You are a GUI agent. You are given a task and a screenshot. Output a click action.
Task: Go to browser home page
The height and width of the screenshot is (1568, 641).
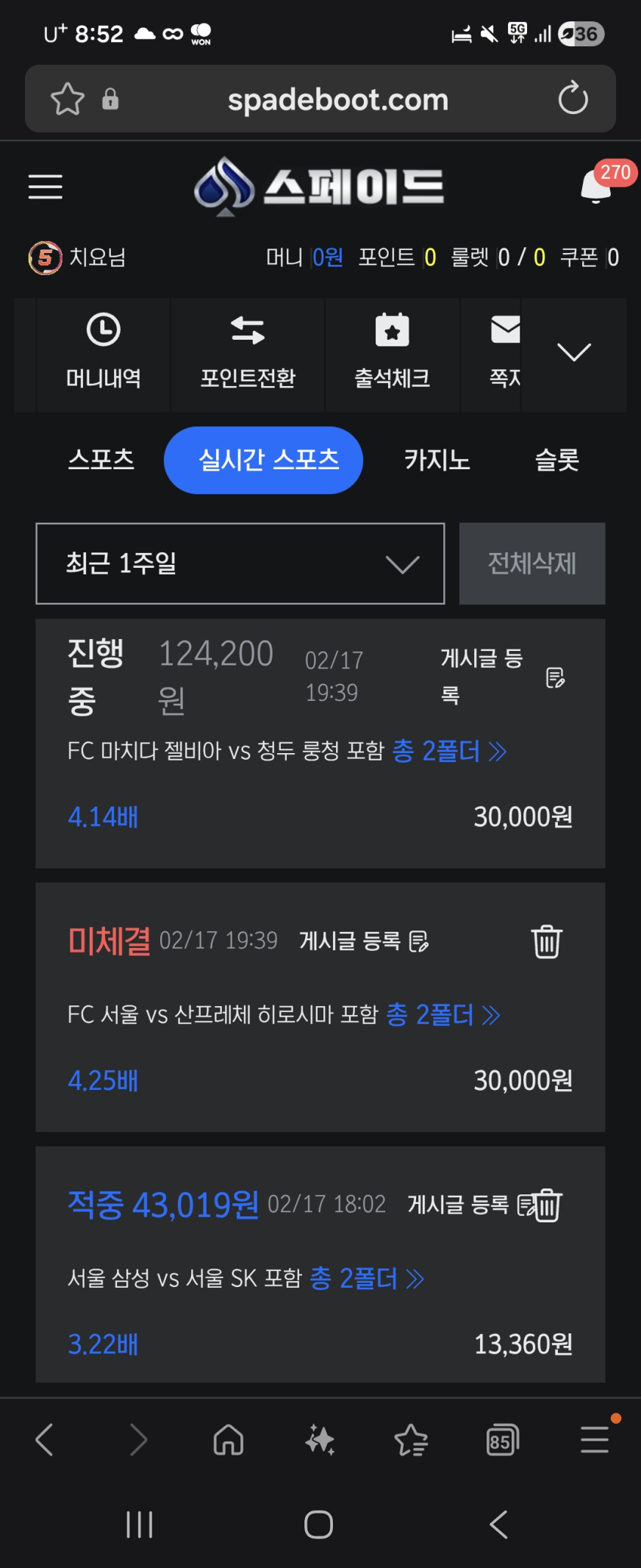tap(228, 1440)
